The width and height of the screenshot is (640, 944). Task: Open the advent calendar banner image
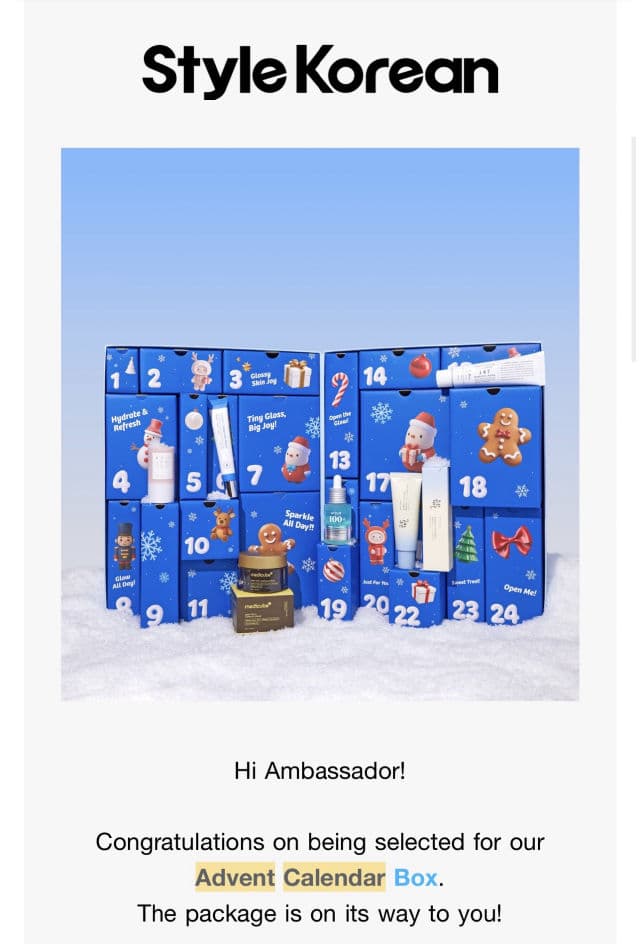point(320,424)
